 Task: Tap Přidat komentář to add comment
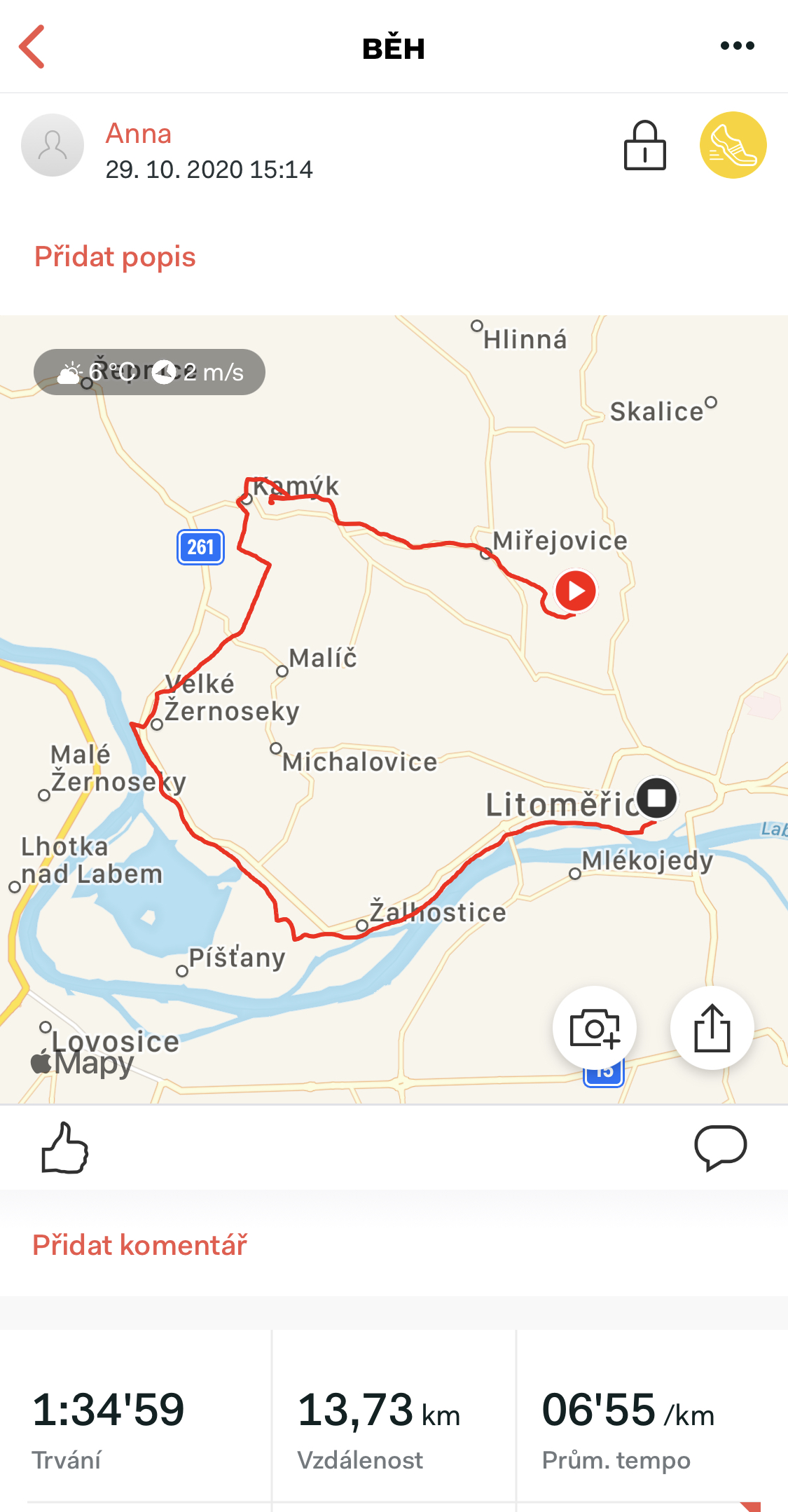[139, 1245]
